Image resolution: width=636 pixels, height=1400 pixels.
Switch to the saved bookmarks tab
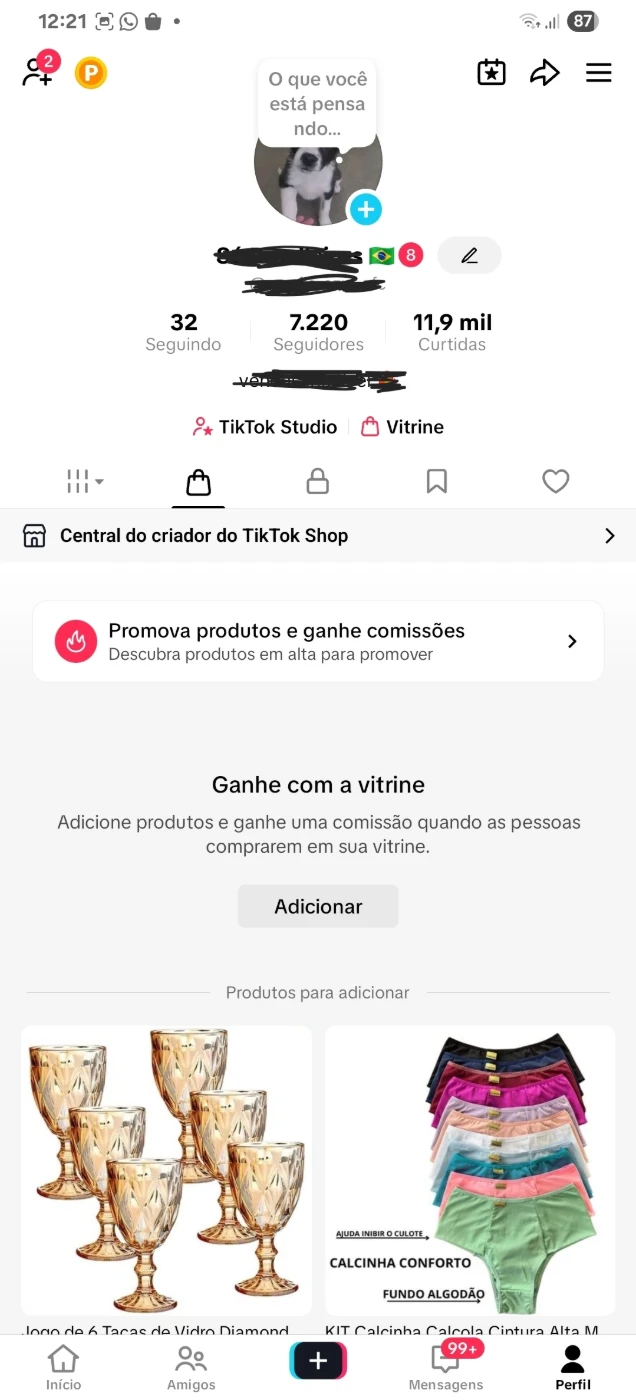(x=436, y=483)
